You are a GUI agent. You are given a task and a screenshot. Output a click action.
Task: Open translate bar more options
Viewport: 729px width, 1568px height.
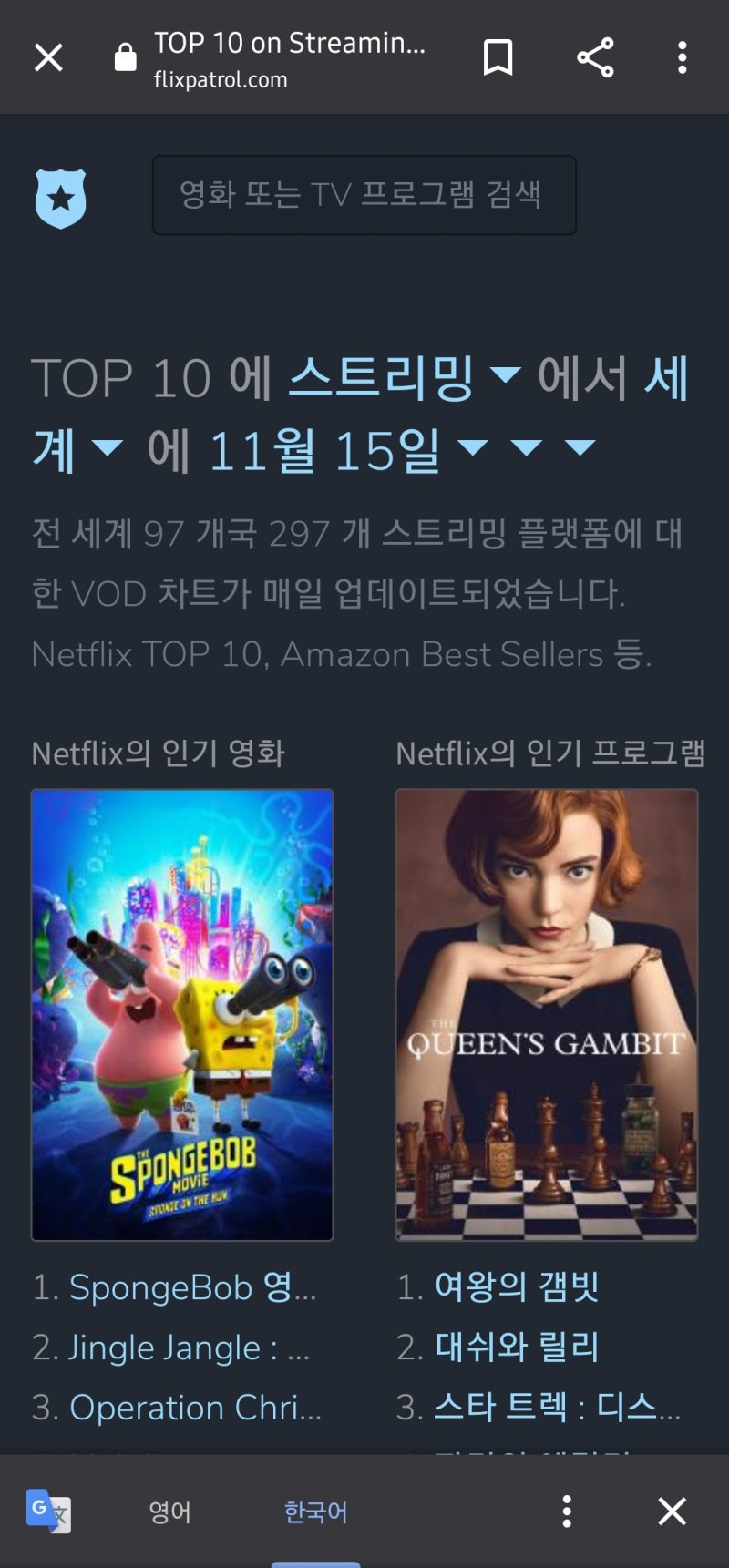[x=567, y=1512]
